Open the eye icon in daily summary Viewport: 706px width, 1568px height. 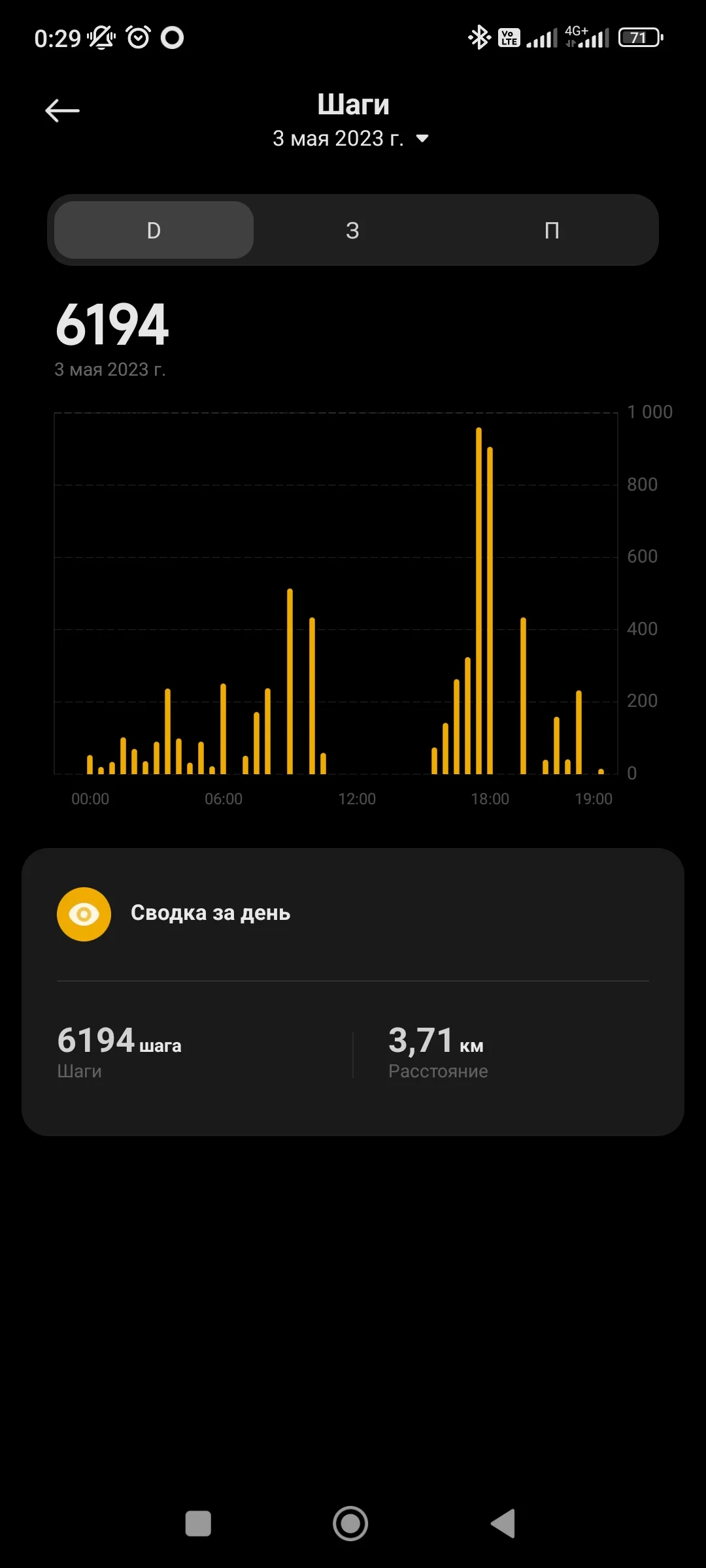[x=84, y=913]
